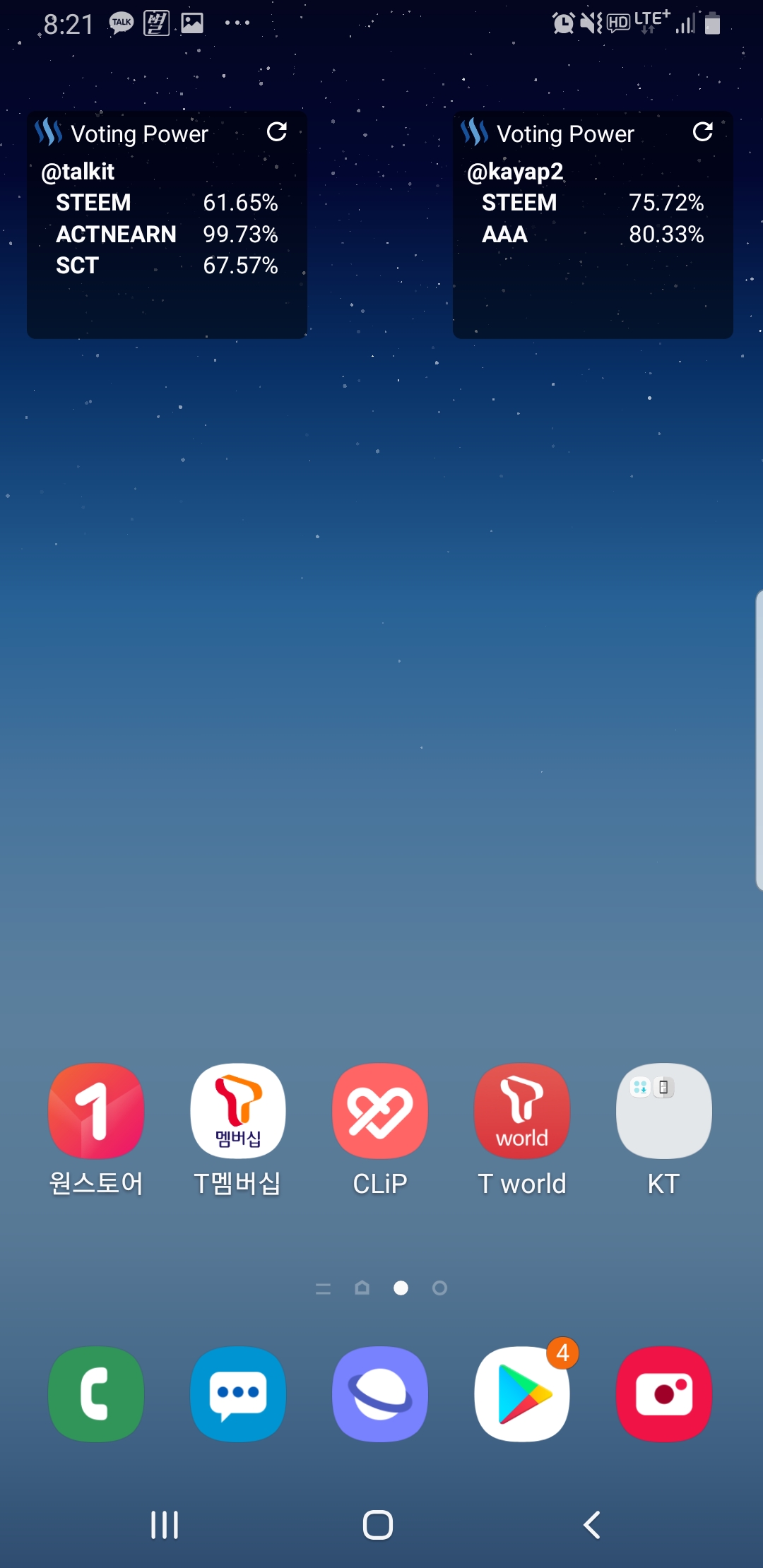763x1568 pixels.
Task: Refresh the @kayap2 Voting Power widget
Action: (x=702, y=132)
